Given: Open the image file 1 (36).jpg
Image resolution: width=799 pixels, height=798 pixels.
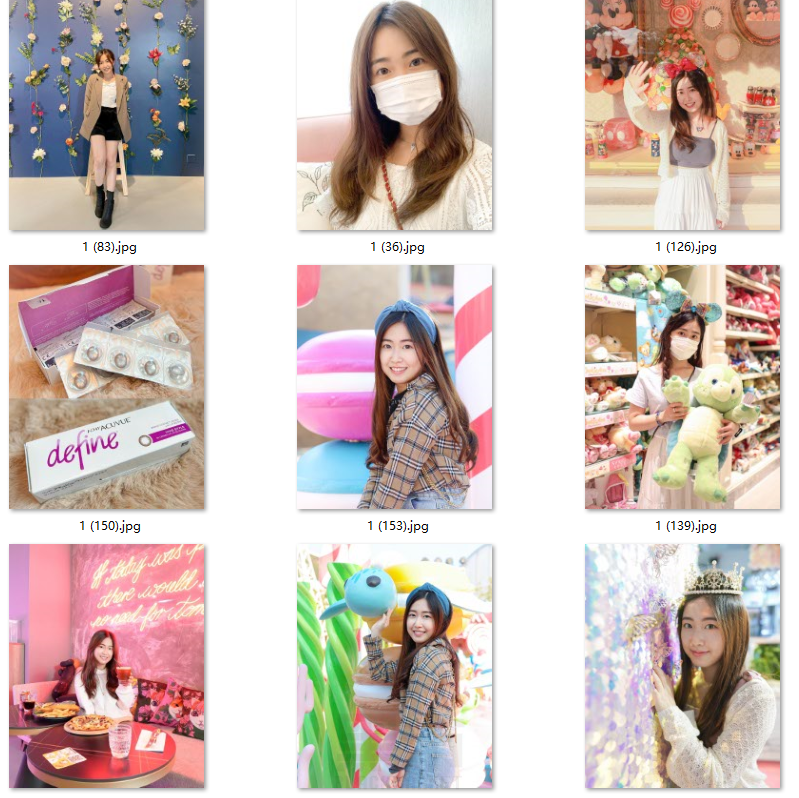Looking at the screenshot, I should (x=395, y=115).
